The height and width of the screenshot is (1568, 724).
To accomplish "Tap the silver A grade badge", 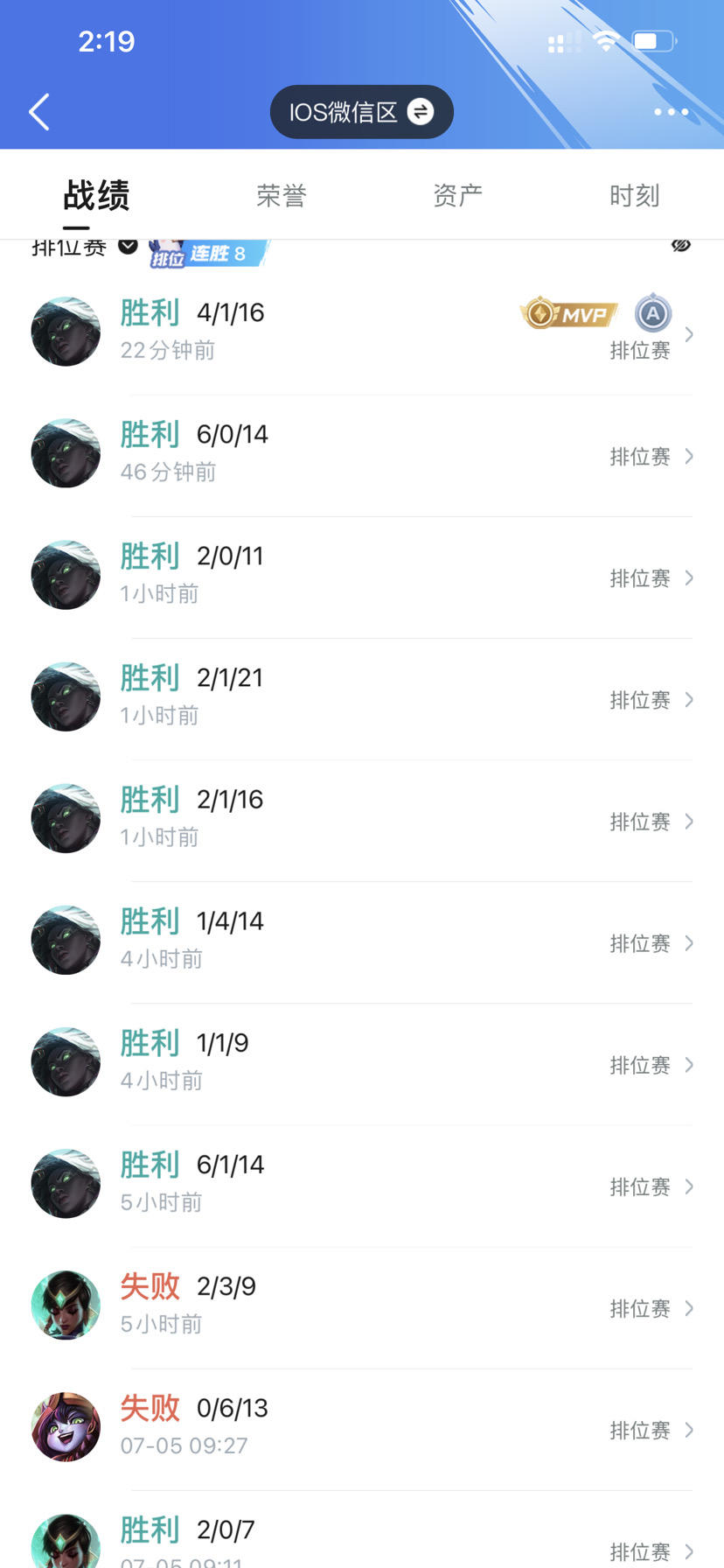I will [x=652, y=313].
